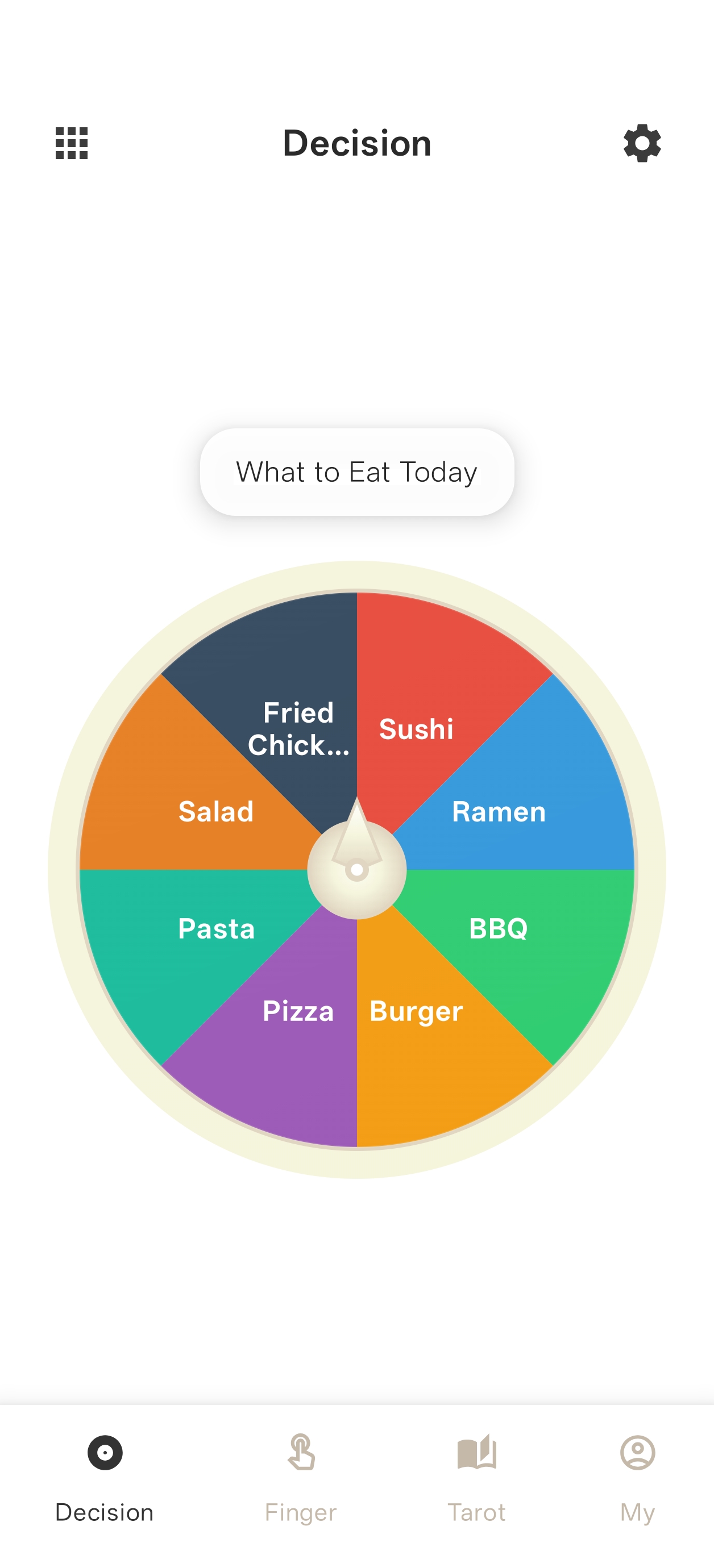Select the Ramen wheel segment
Image resolution: width=714 pixels, height=1568 pixels.
[x=500, y=811]
